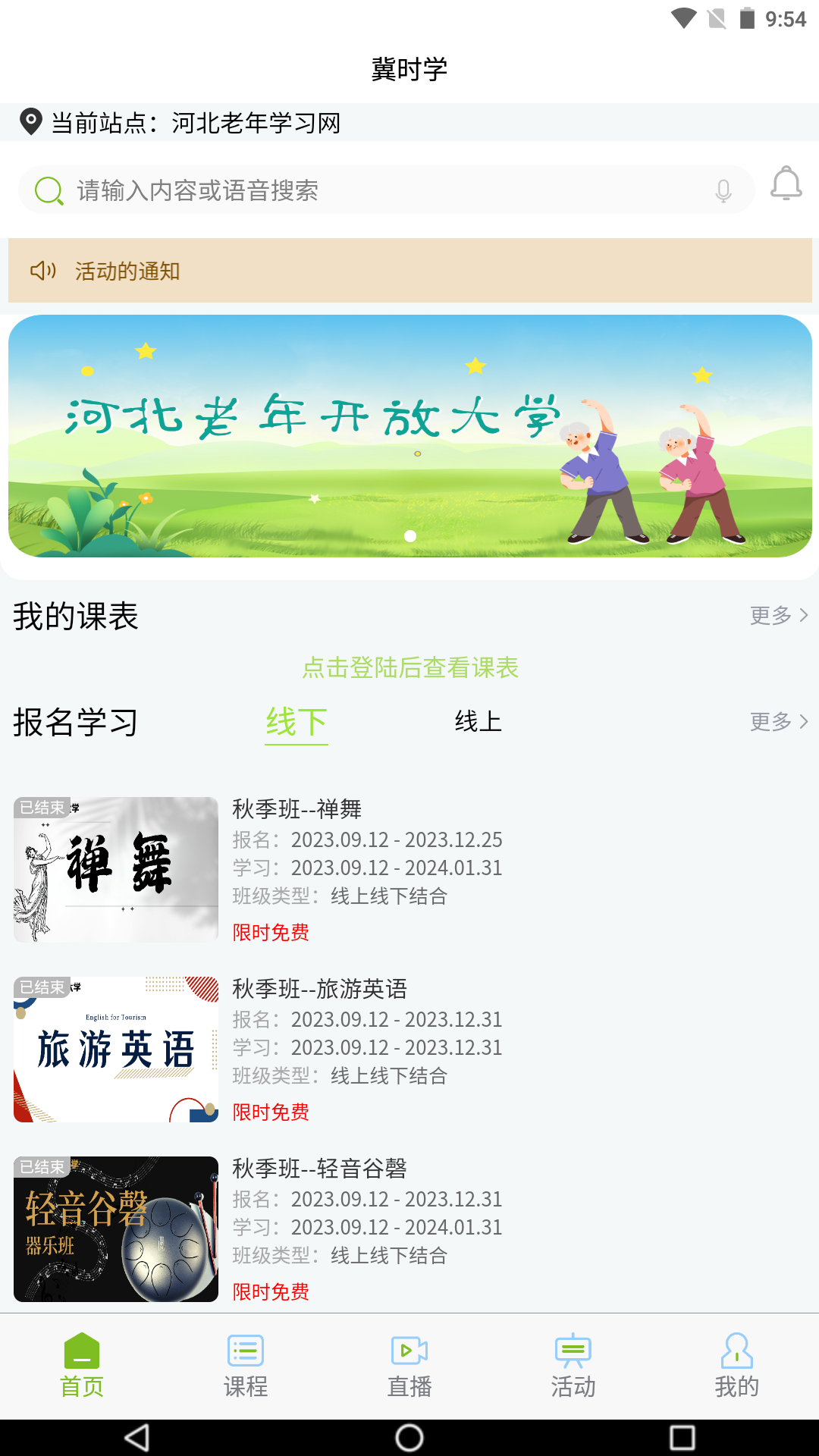
Task: Click the search magnifier icon
Action: coord(47,190)
